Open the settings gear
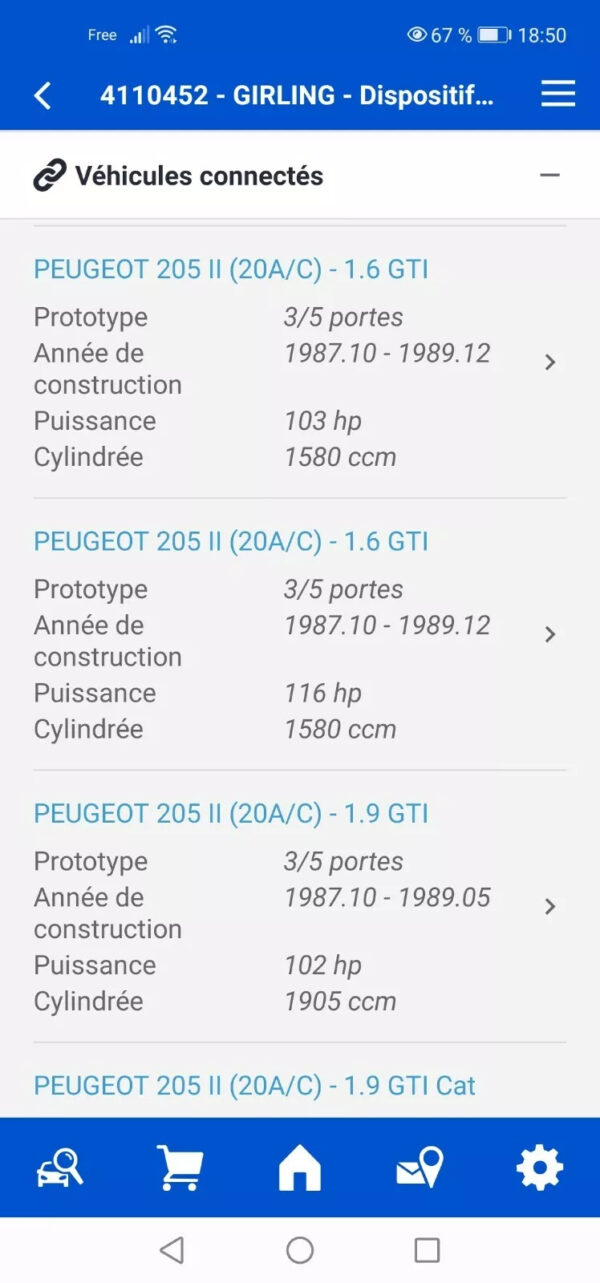The width and height of the screenshot is (600, 1283). [x=540, y=1167]
